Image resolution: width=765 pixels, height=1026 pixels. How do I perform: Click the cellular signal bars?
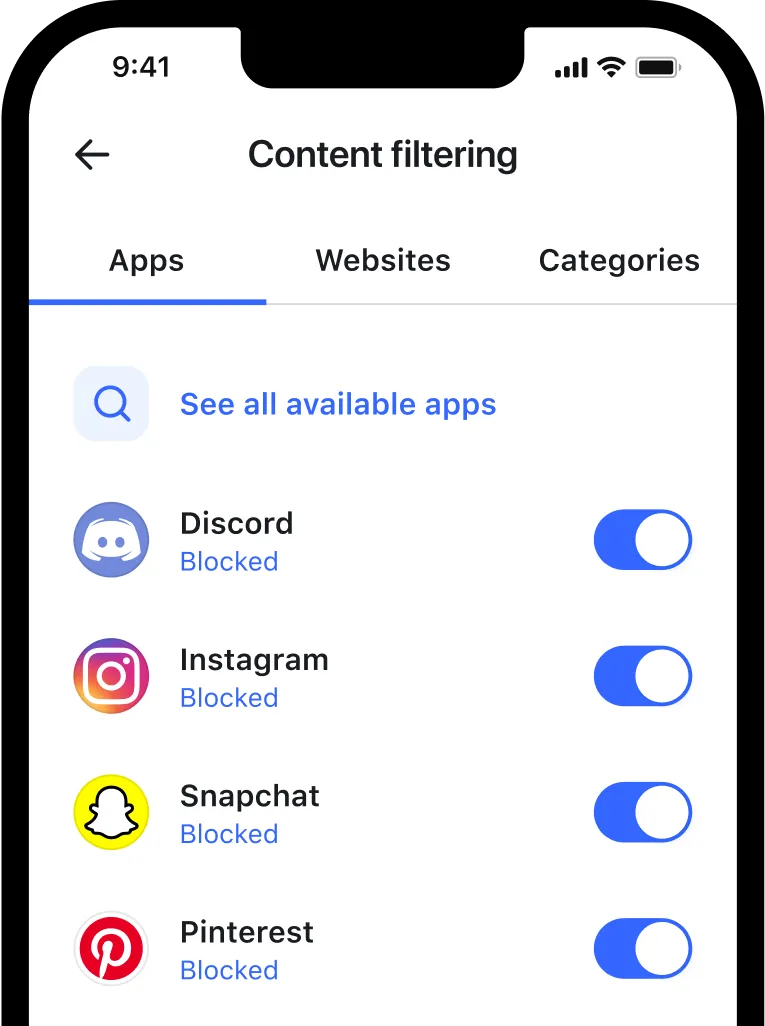point(570,68)
